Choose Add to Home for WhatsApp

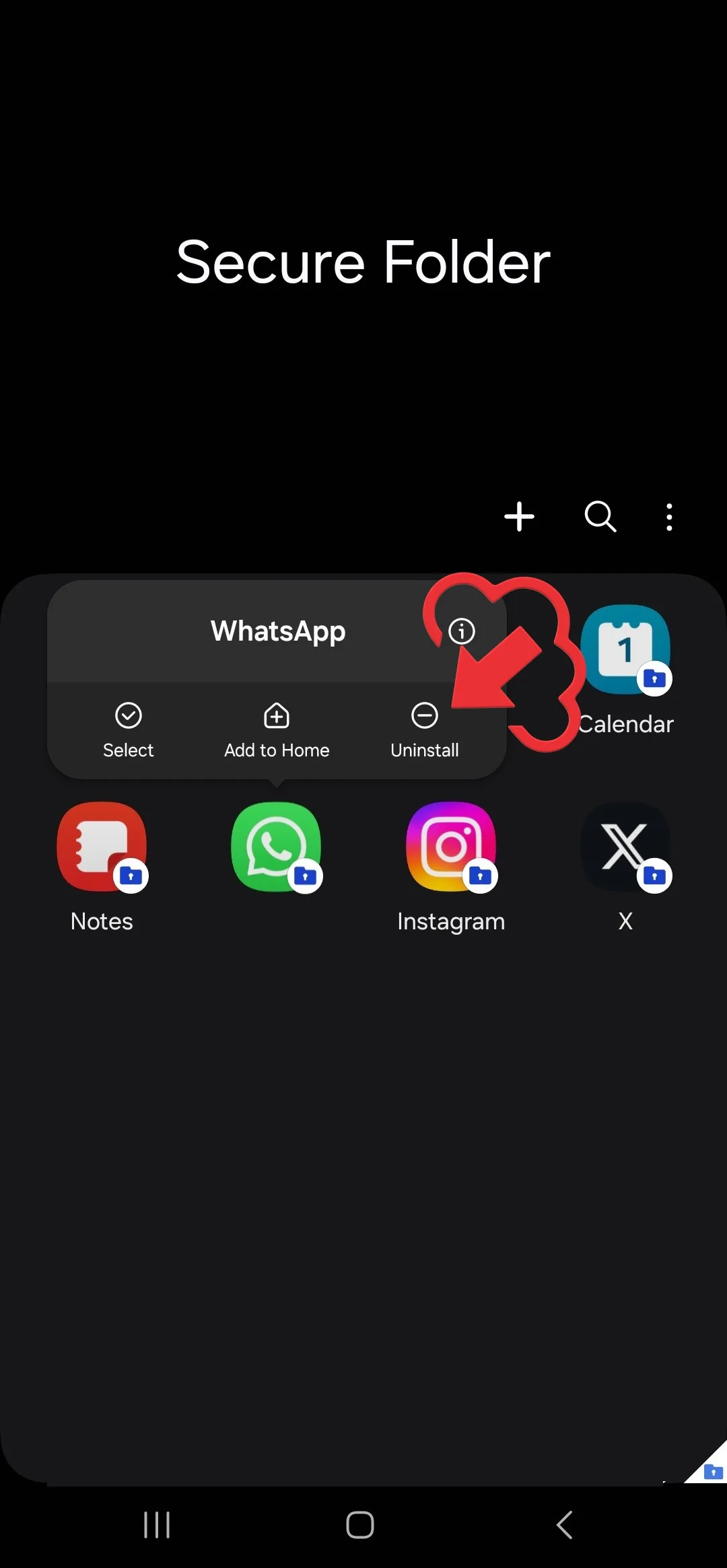(276, 730)
